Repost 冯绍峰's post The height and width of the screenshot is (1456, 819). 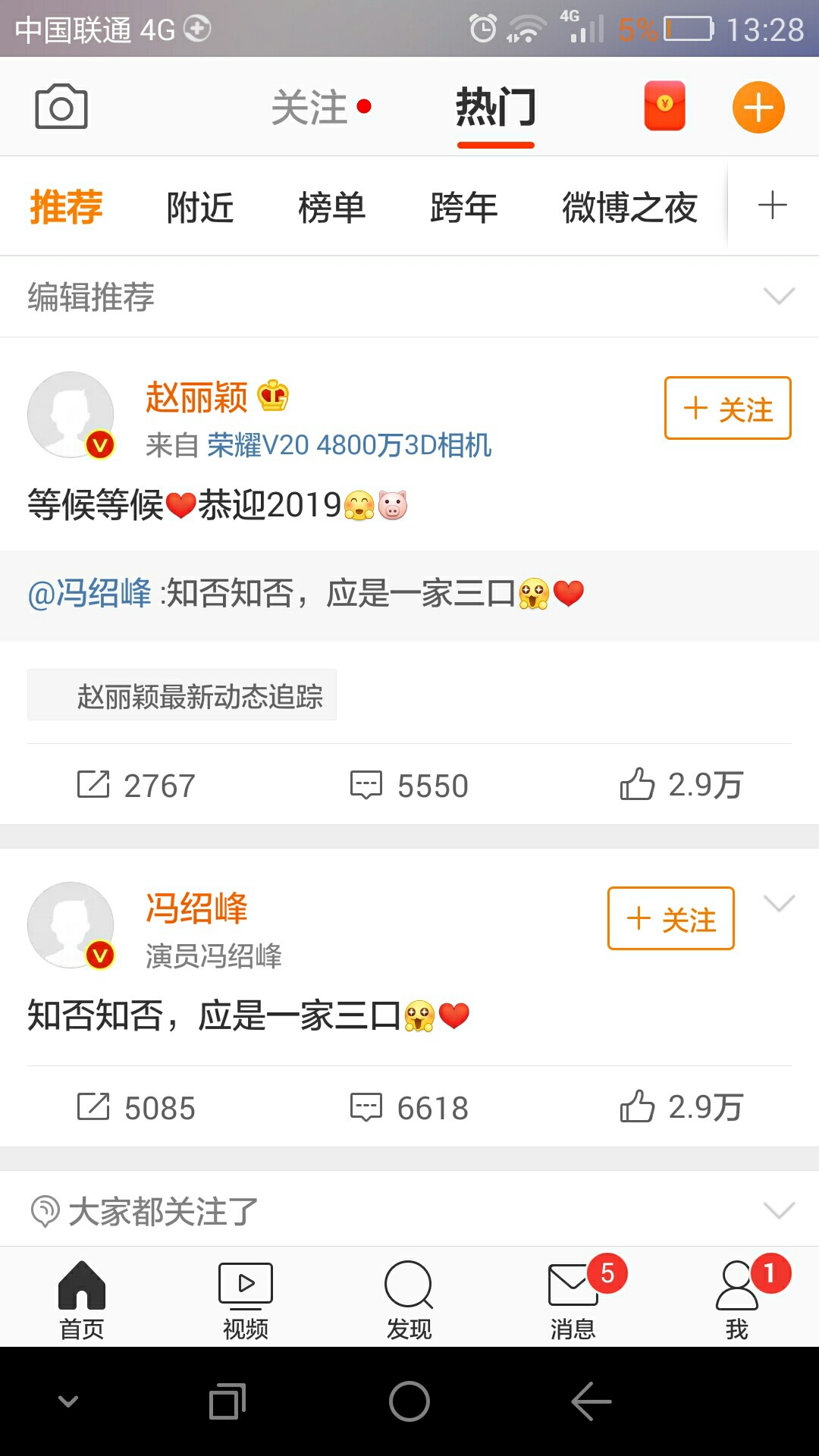[x=136, y=1107]
